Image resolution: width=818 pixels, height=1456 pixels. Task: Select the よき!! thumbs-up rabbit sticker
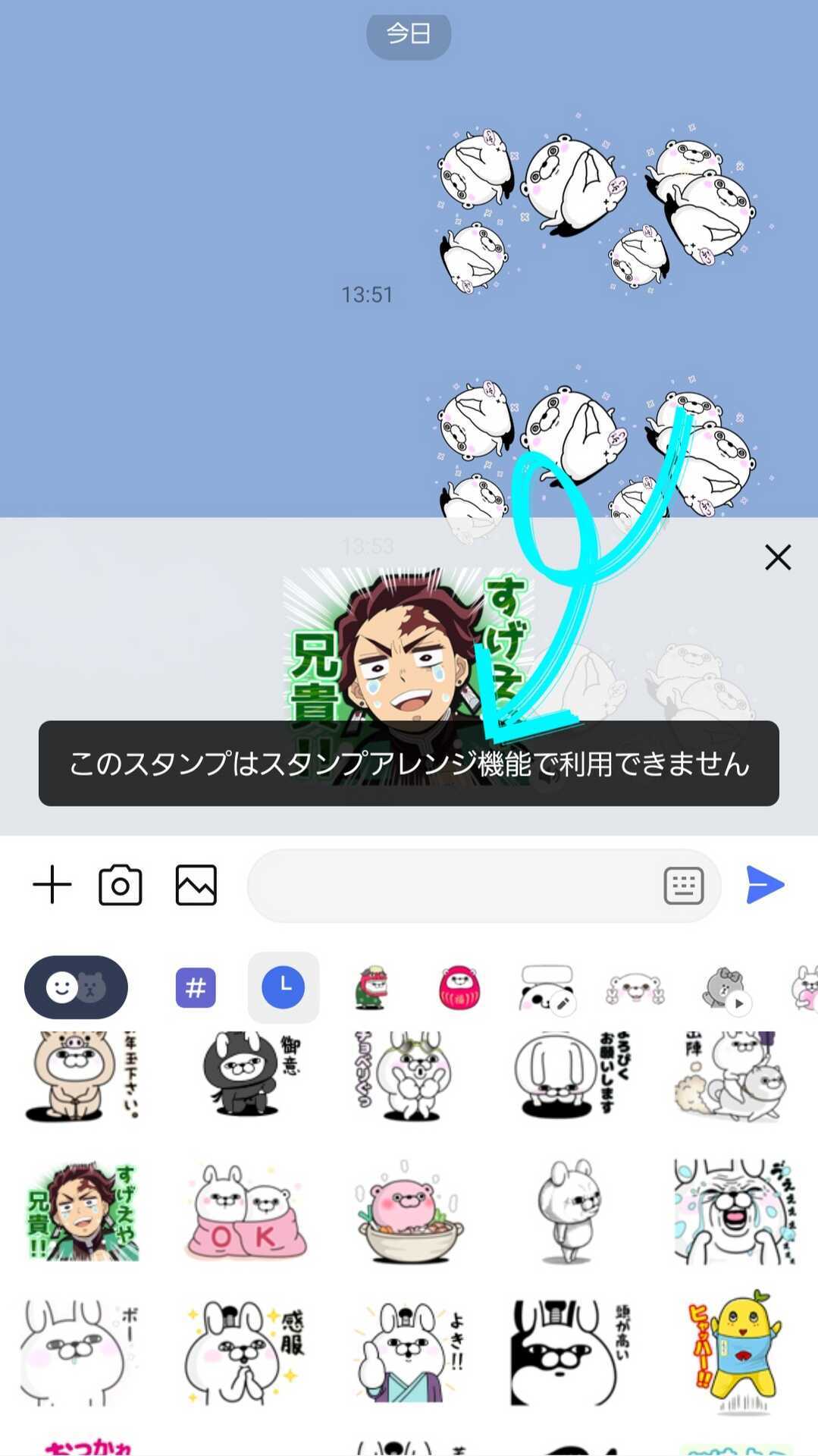tap(409, 1354)
